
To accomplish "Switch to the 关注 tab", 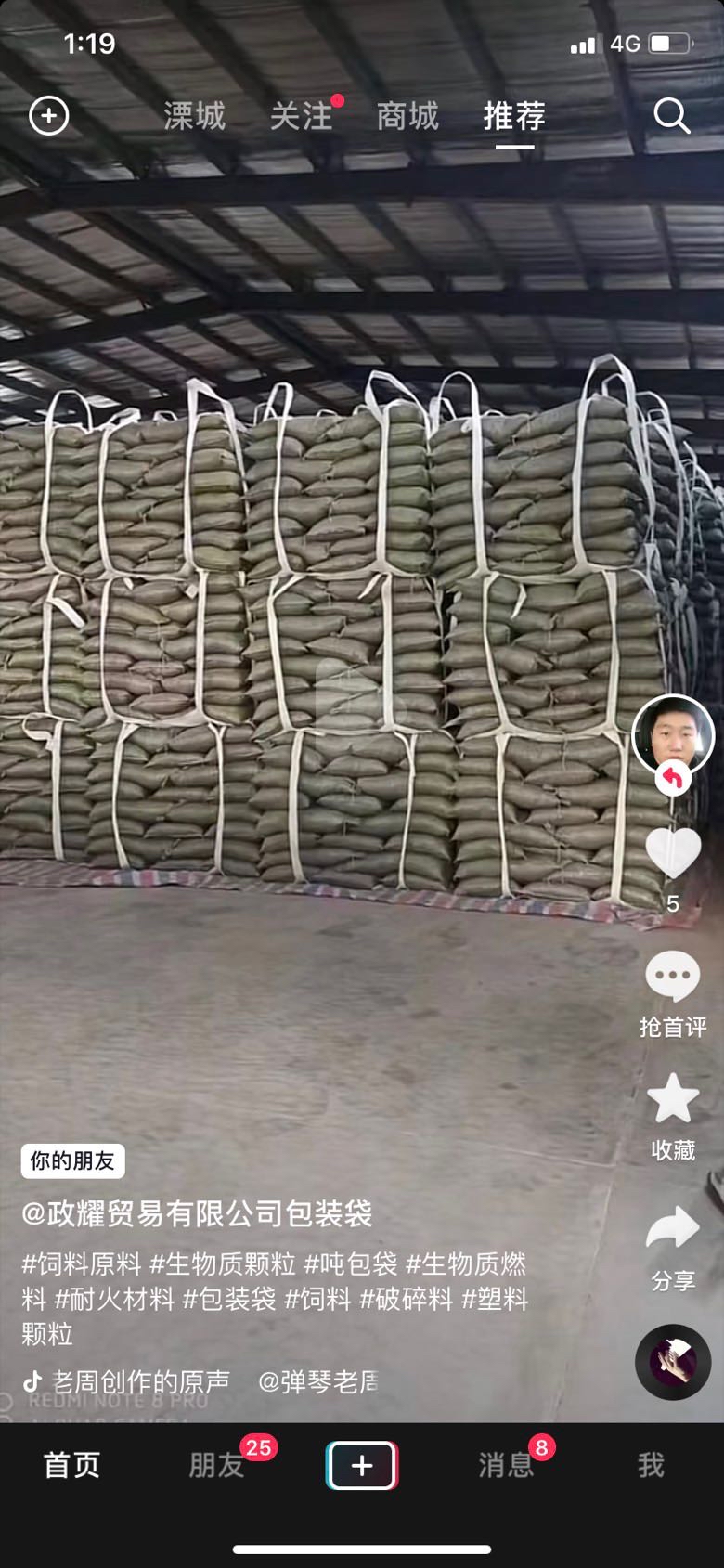I will pyautogui.click(x=301, y=116).
